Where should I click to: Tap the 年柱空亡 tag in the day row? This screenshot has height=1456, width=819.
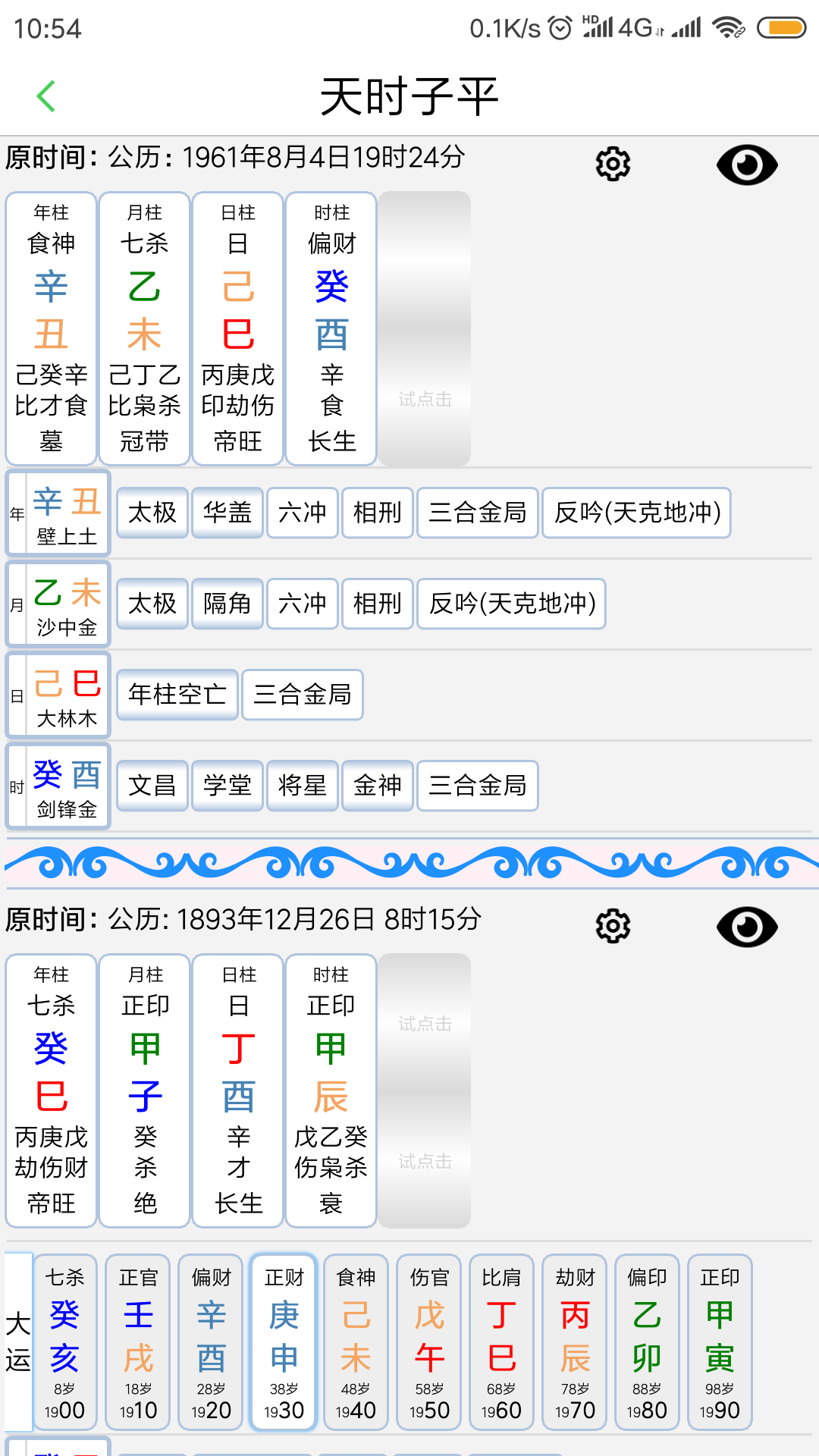click(x=176, y=695)
